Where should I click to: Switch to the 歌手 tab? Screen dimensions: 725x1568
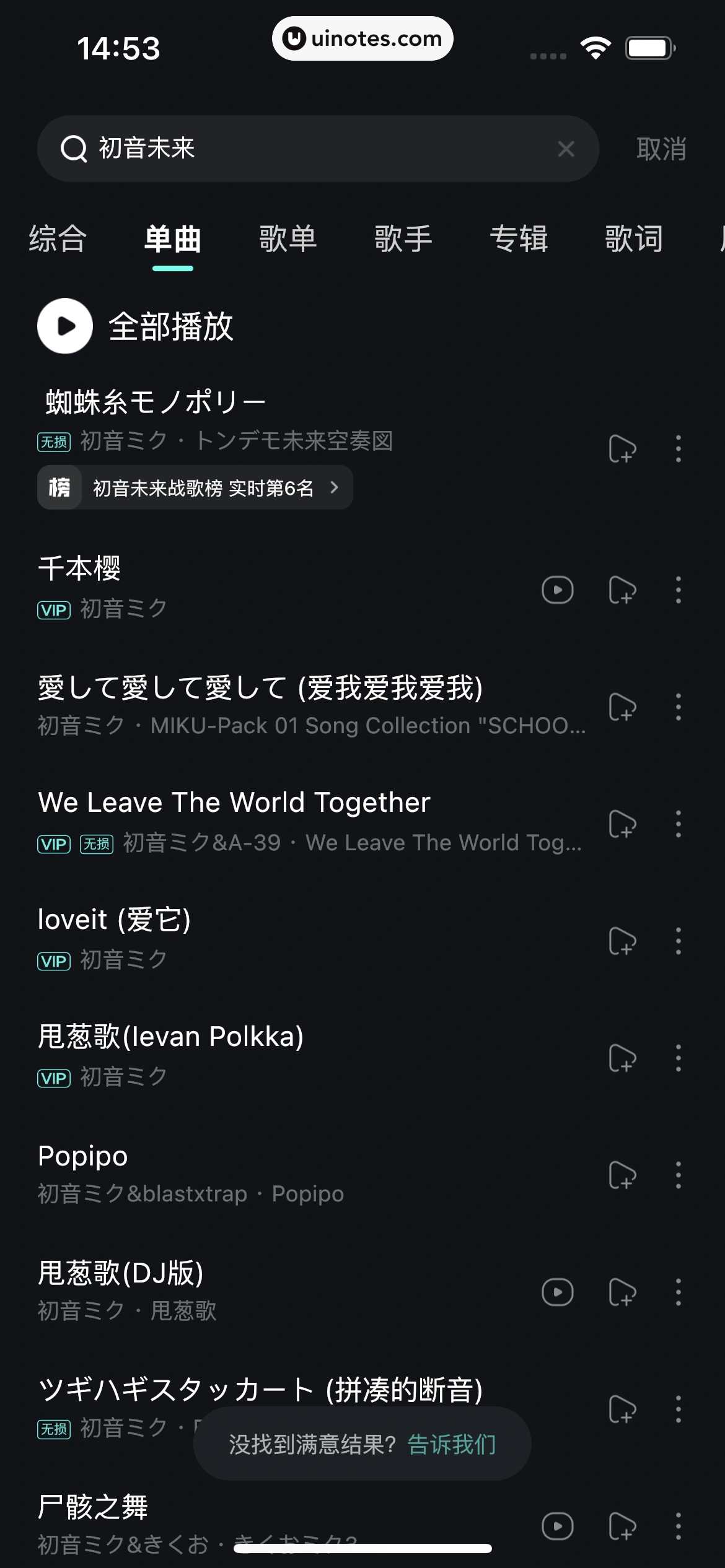[x=403, y=240]
